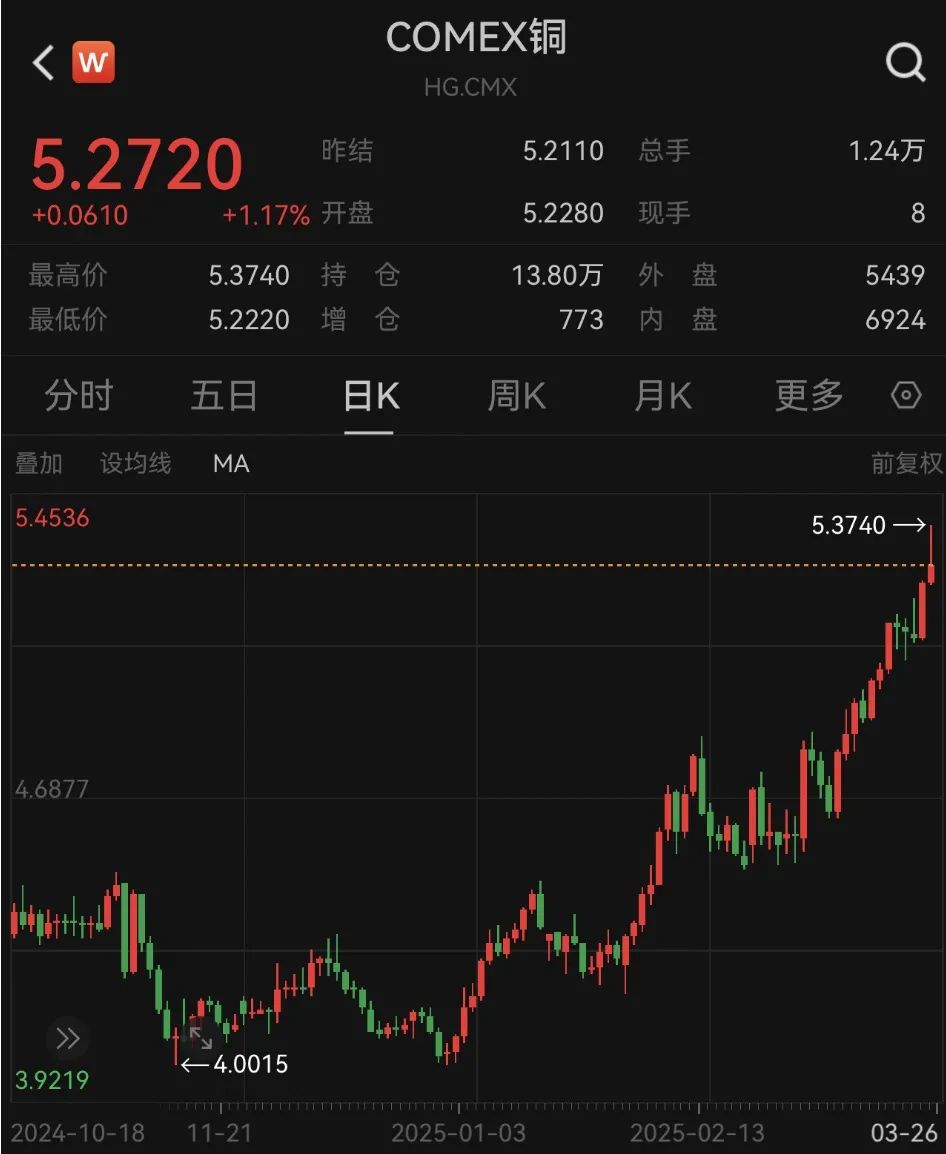
Task: Open the 更多 chart options
Action: click(x=808, y=397)
